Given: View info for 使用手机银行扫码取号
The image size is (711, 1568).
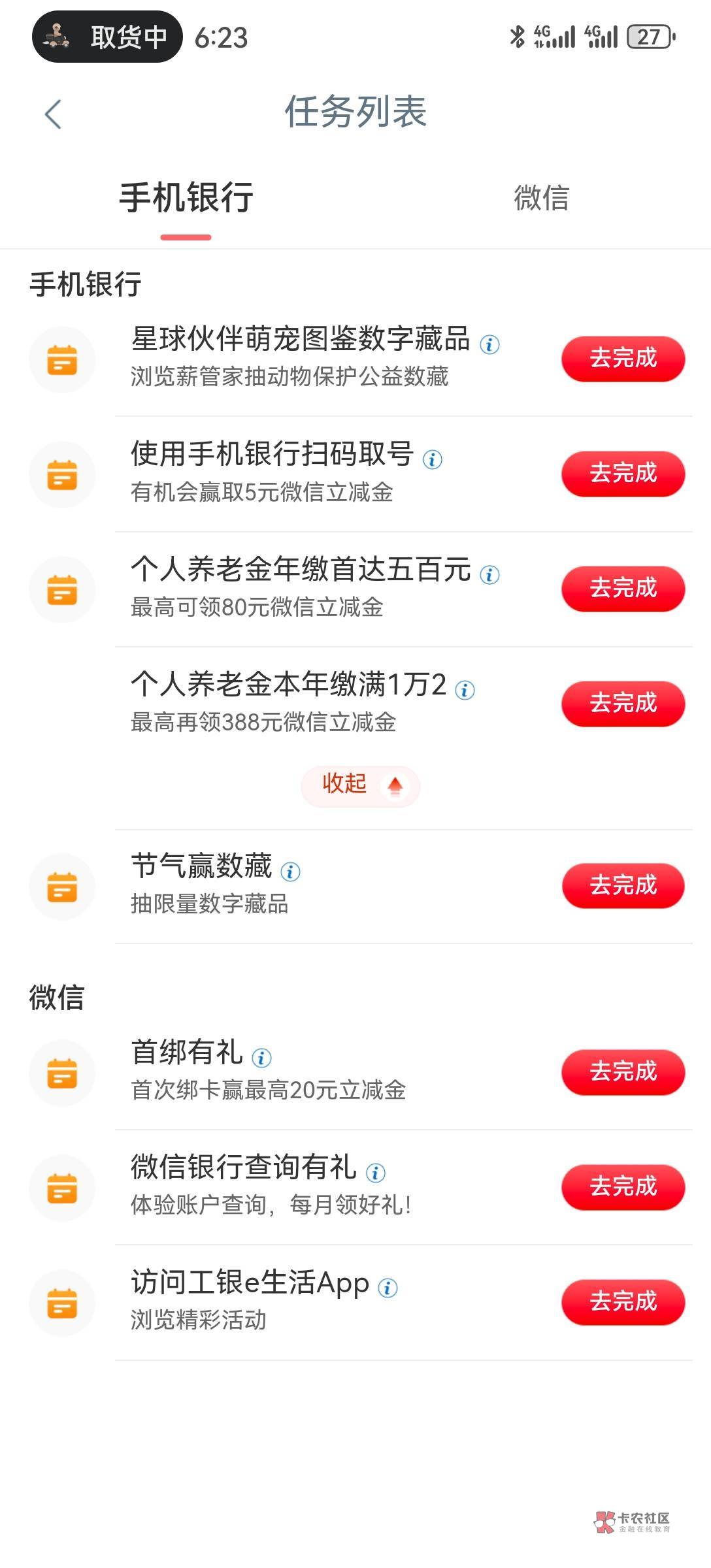Looking at the screenshot, I should point(432,459).
